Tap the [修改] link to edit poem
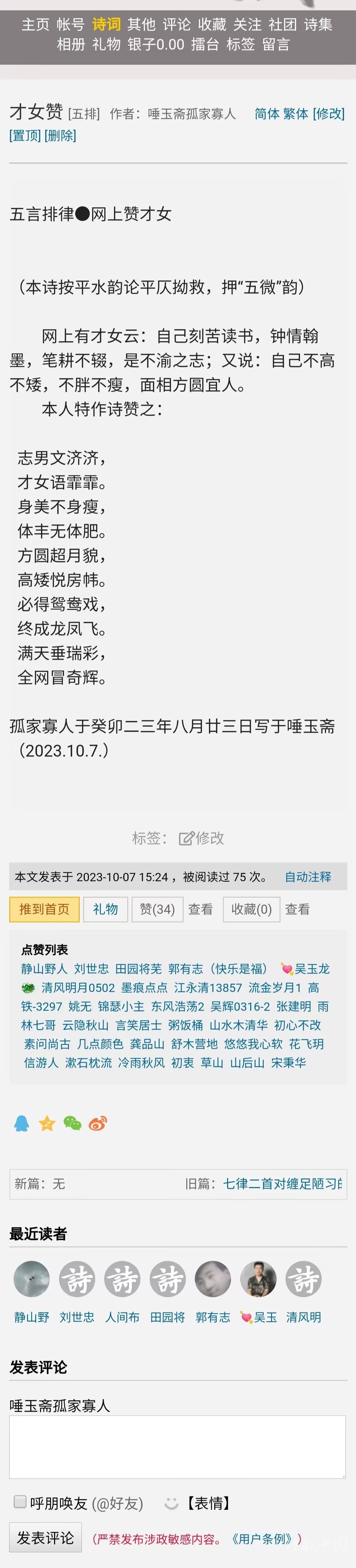The height and width of the screenshot is (1568, 356). 329,114
